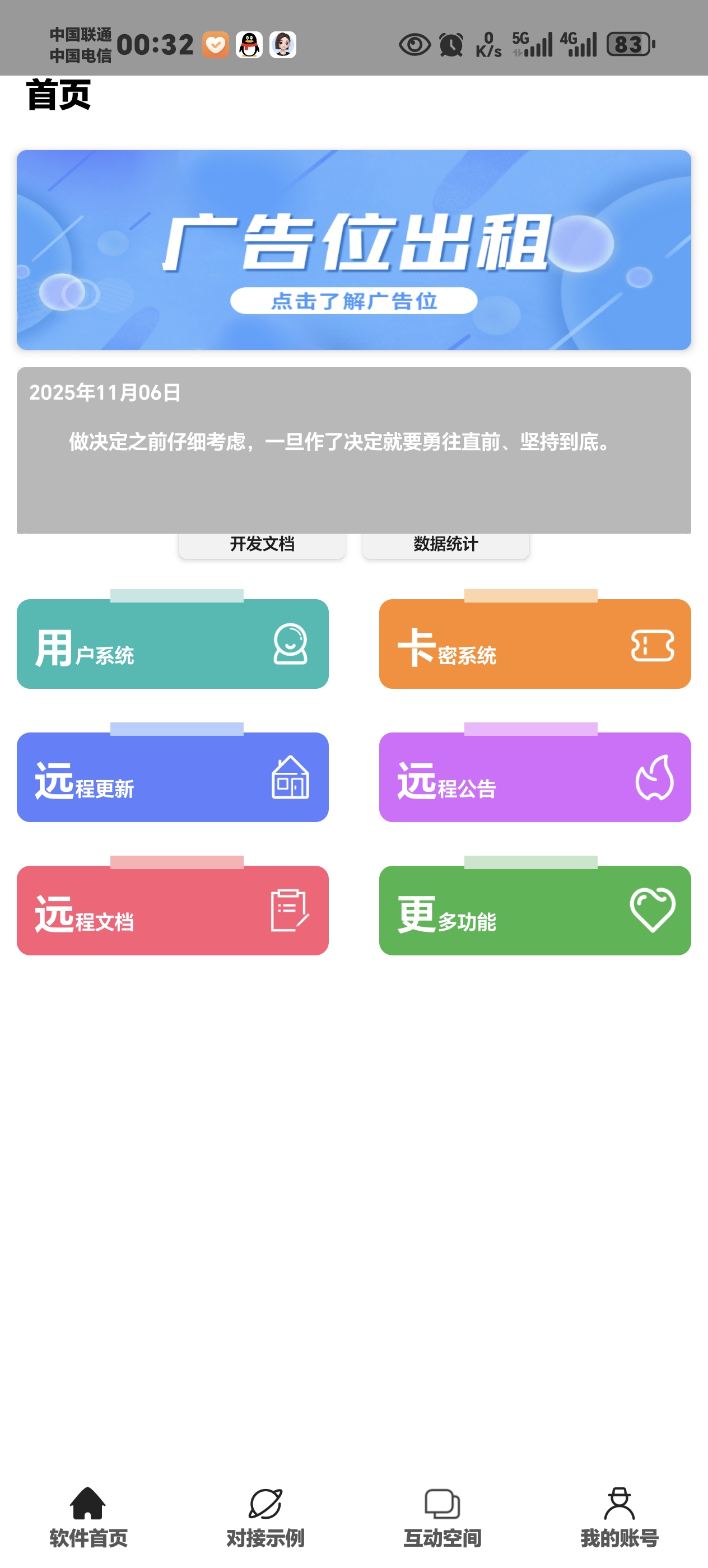Go to the 远程文档 card
The width and height of the screenshot is (708, 1568).
pyautogui.click(x=173, y=911)
